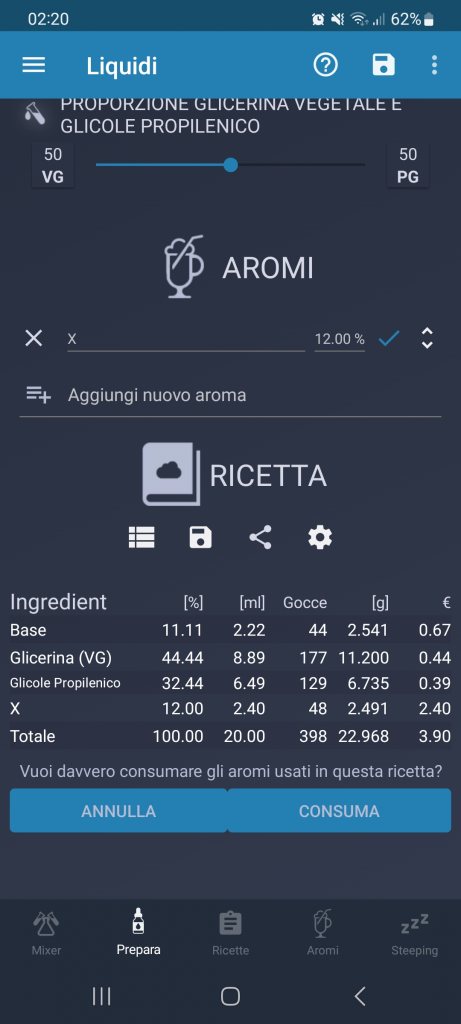Remove aroma X with the cross icon
This screenshot has height=1024, width=461.
point(33,338)
